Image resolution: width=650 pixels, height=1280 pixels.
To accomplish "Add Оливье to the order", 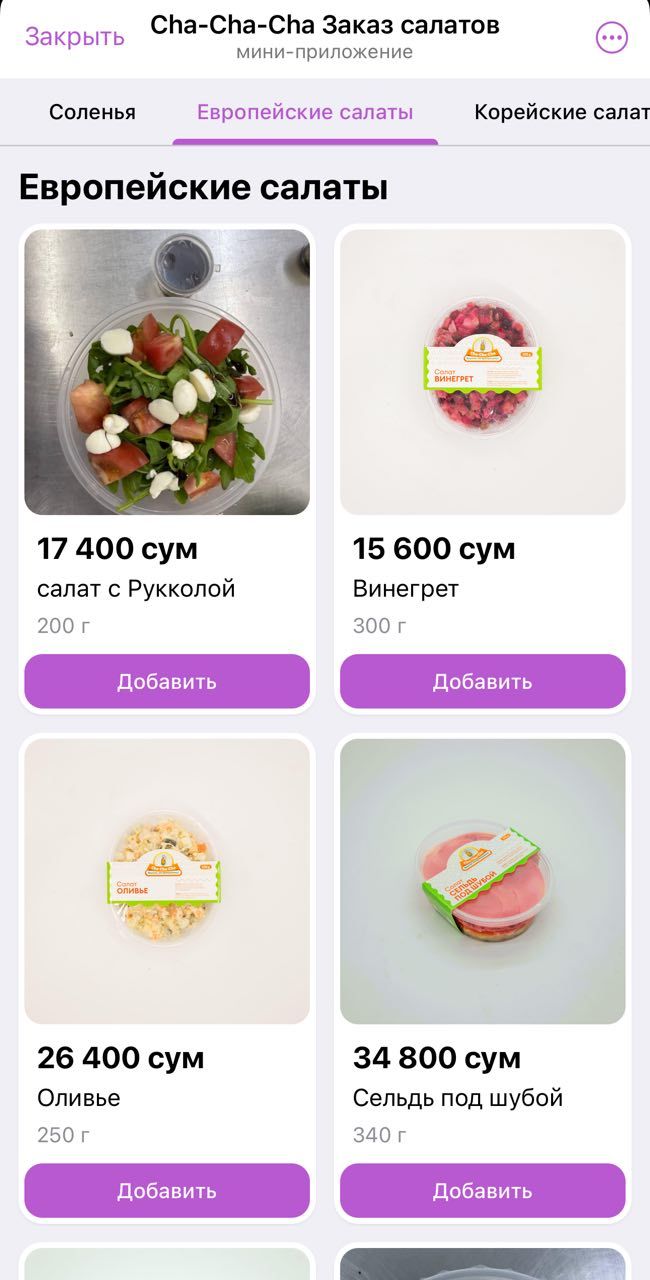I will tap(167, 1191).
